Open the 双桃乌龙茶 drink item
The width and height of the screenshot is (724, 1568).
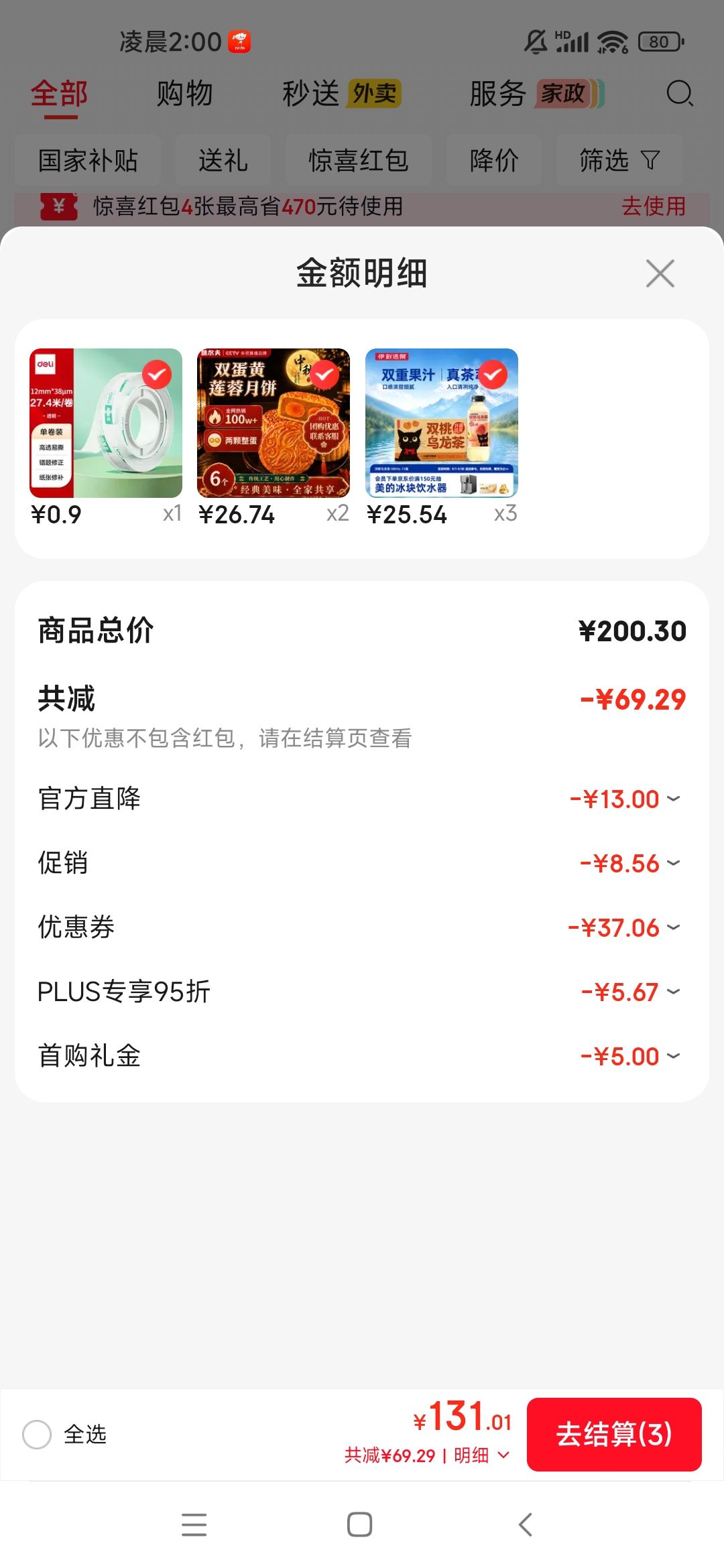point(442,423)
